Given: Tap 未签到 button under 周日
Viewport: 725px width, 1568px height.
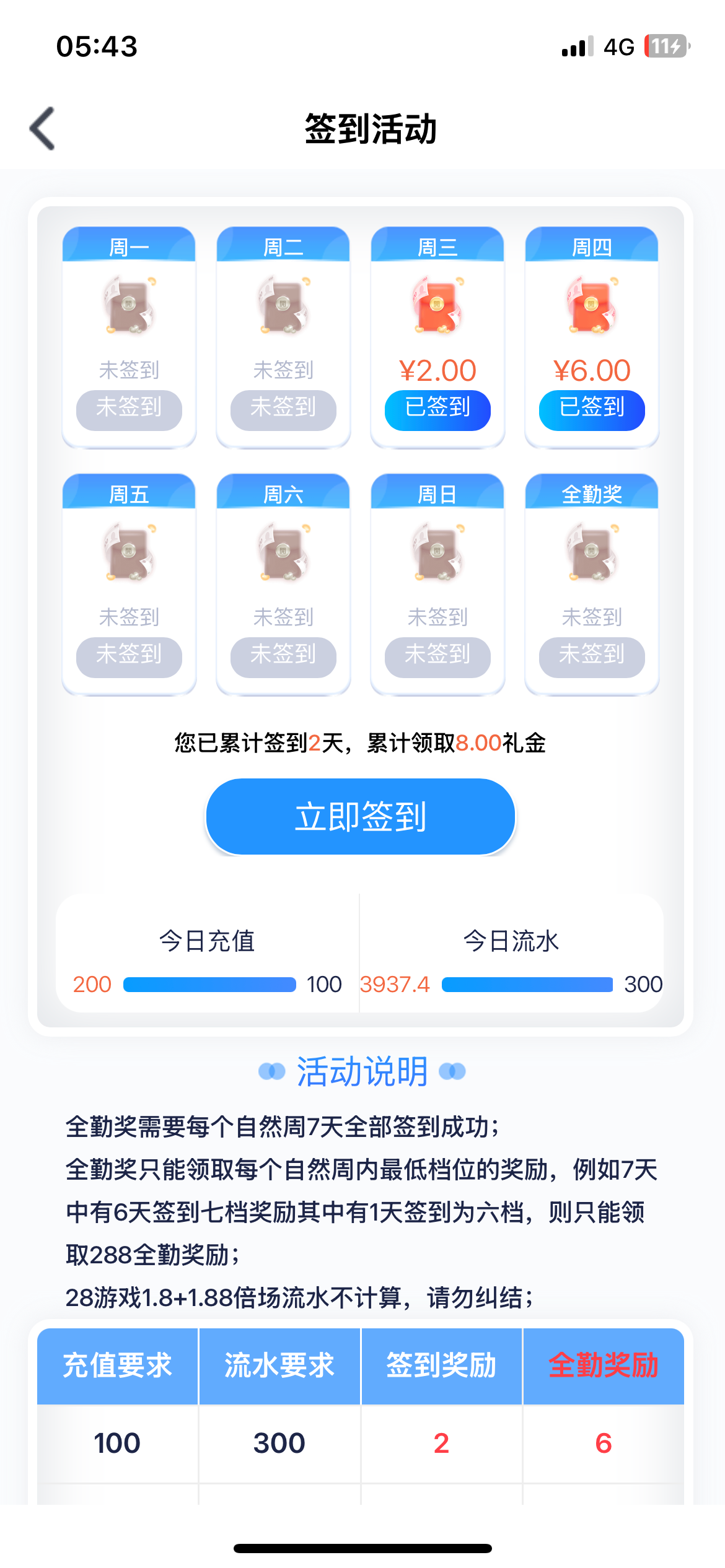Looking at the screenshot, I should (x=437, y=656).
